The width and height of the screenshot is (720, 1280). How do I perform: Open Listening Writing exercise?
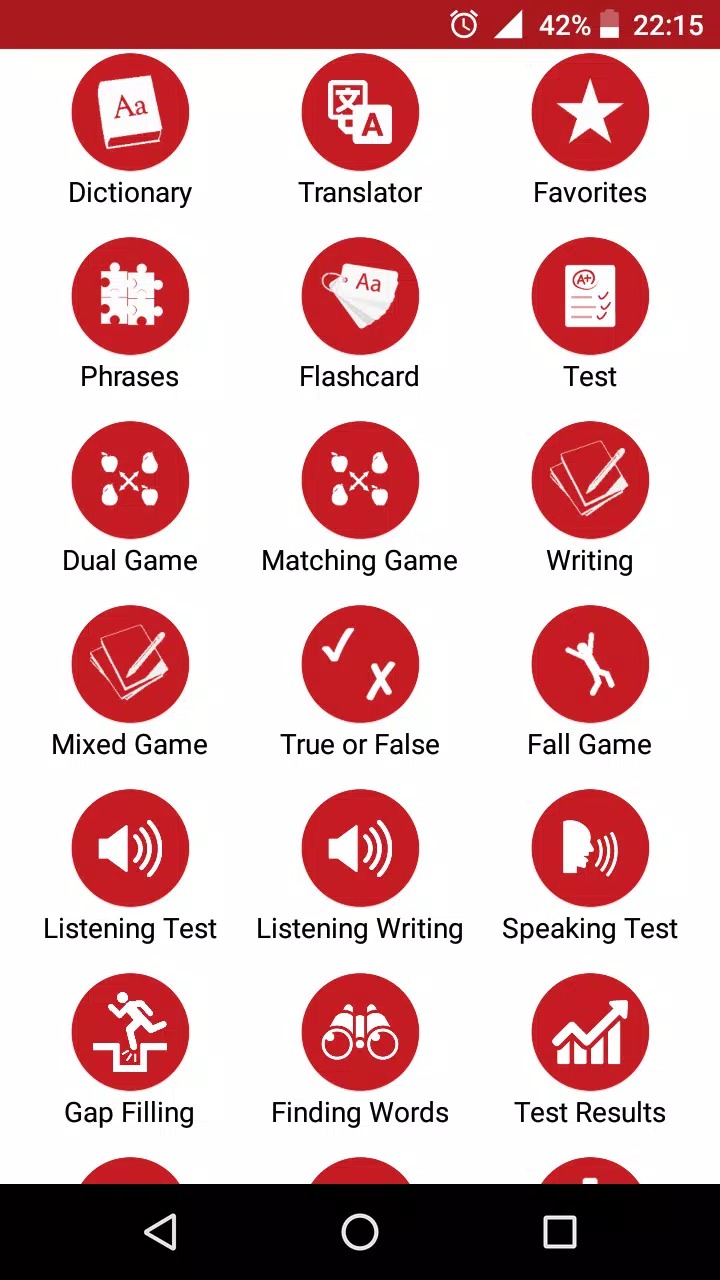click(360, 848)
